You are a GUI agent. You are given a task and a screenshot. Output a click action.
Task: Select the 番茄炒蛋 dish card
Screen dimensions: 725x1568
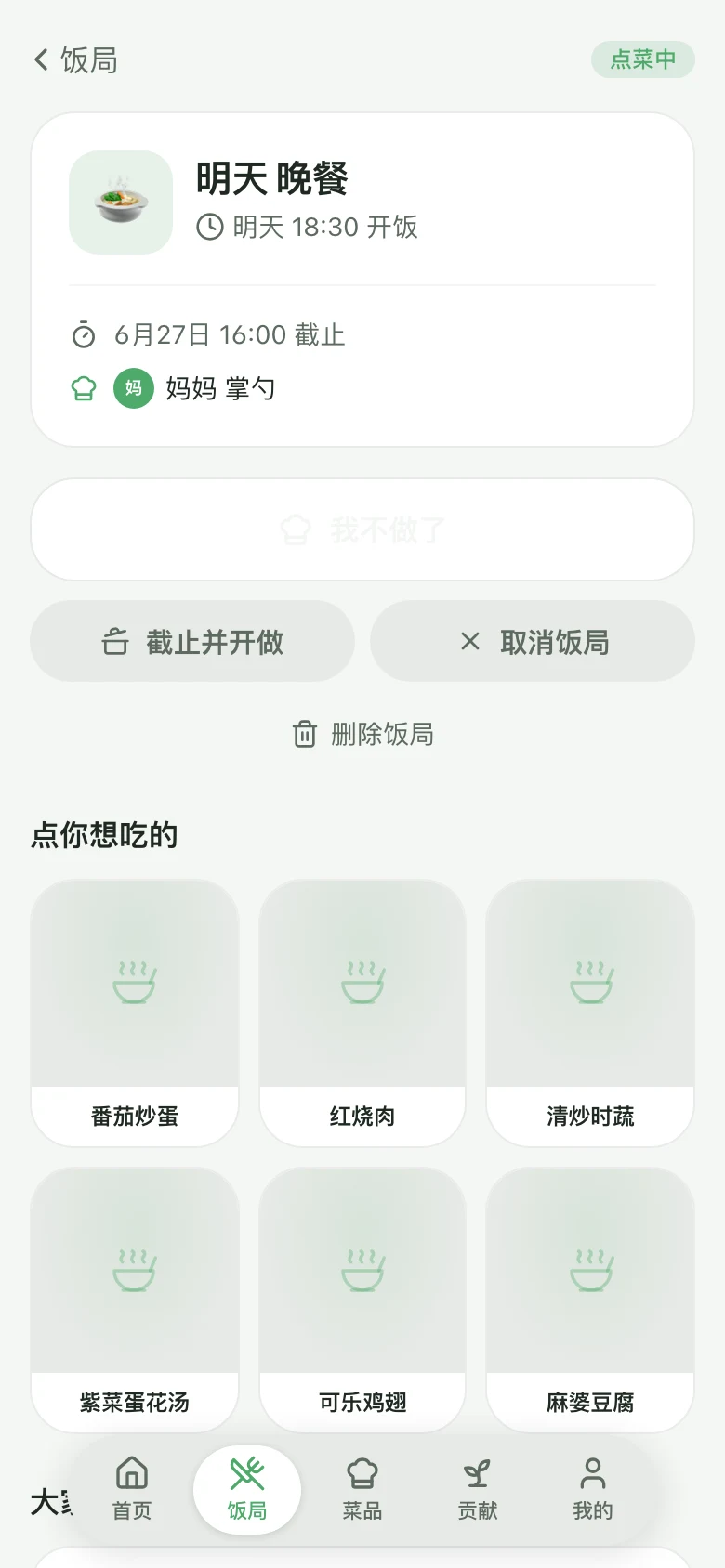[x=135, y=1013]
